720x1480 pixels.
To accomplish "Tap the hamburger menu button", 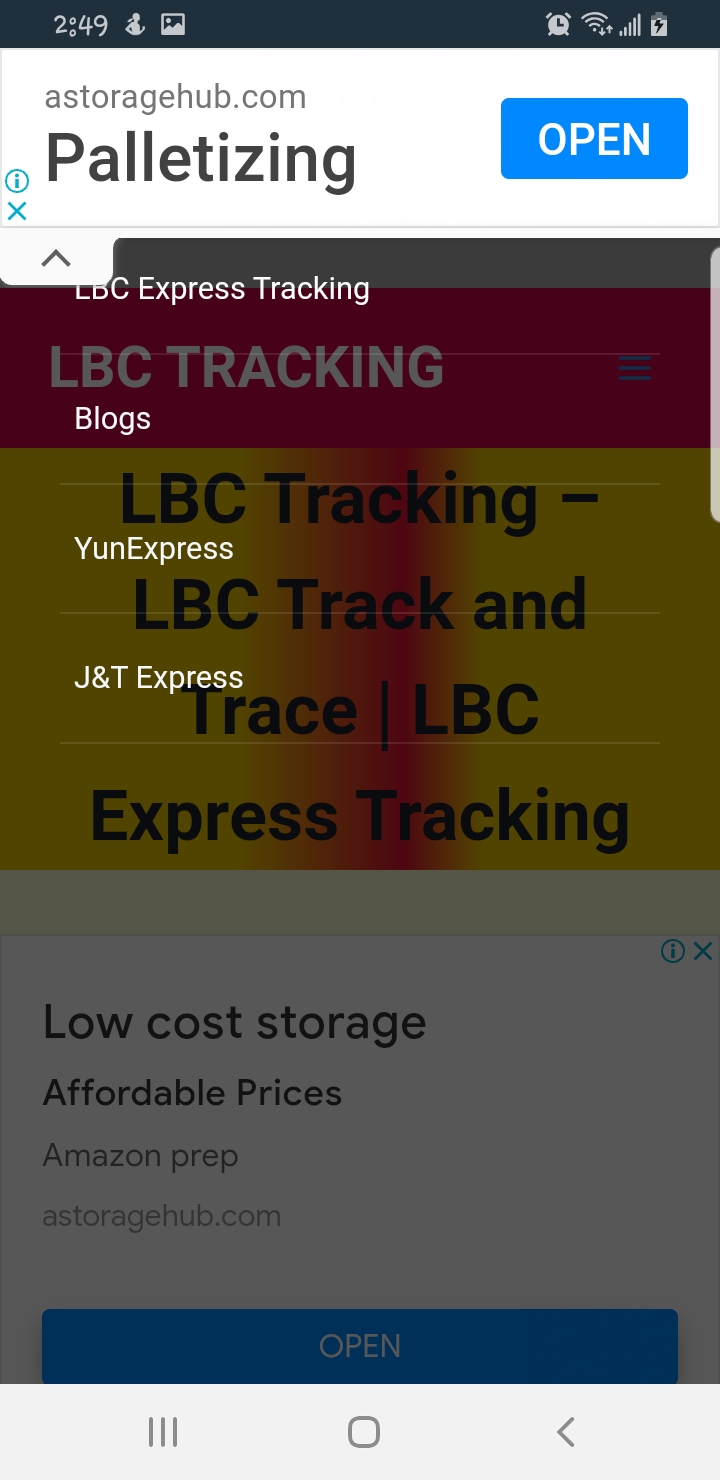I will (x=634, y=368).
